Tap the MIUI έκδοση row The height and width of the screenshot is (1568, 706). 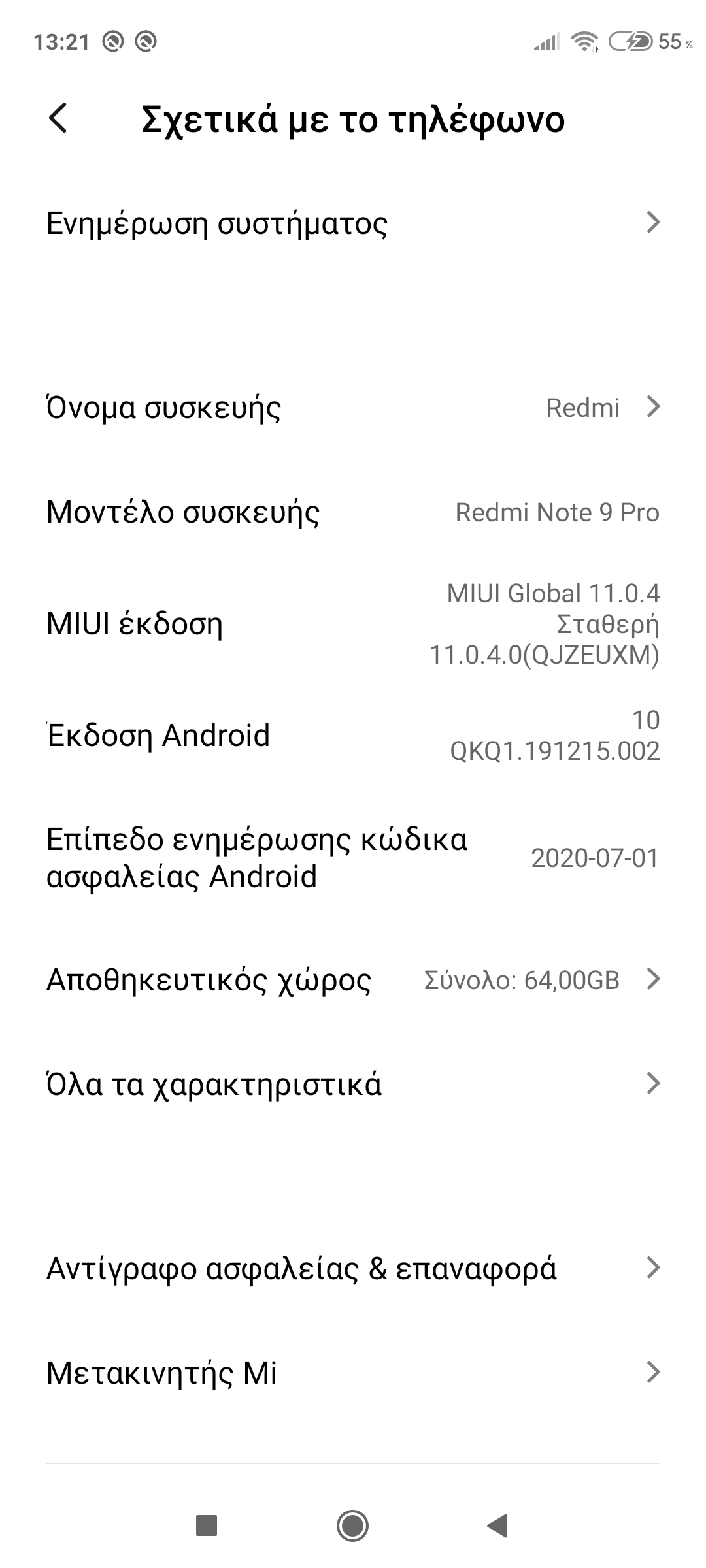(353, 624)
